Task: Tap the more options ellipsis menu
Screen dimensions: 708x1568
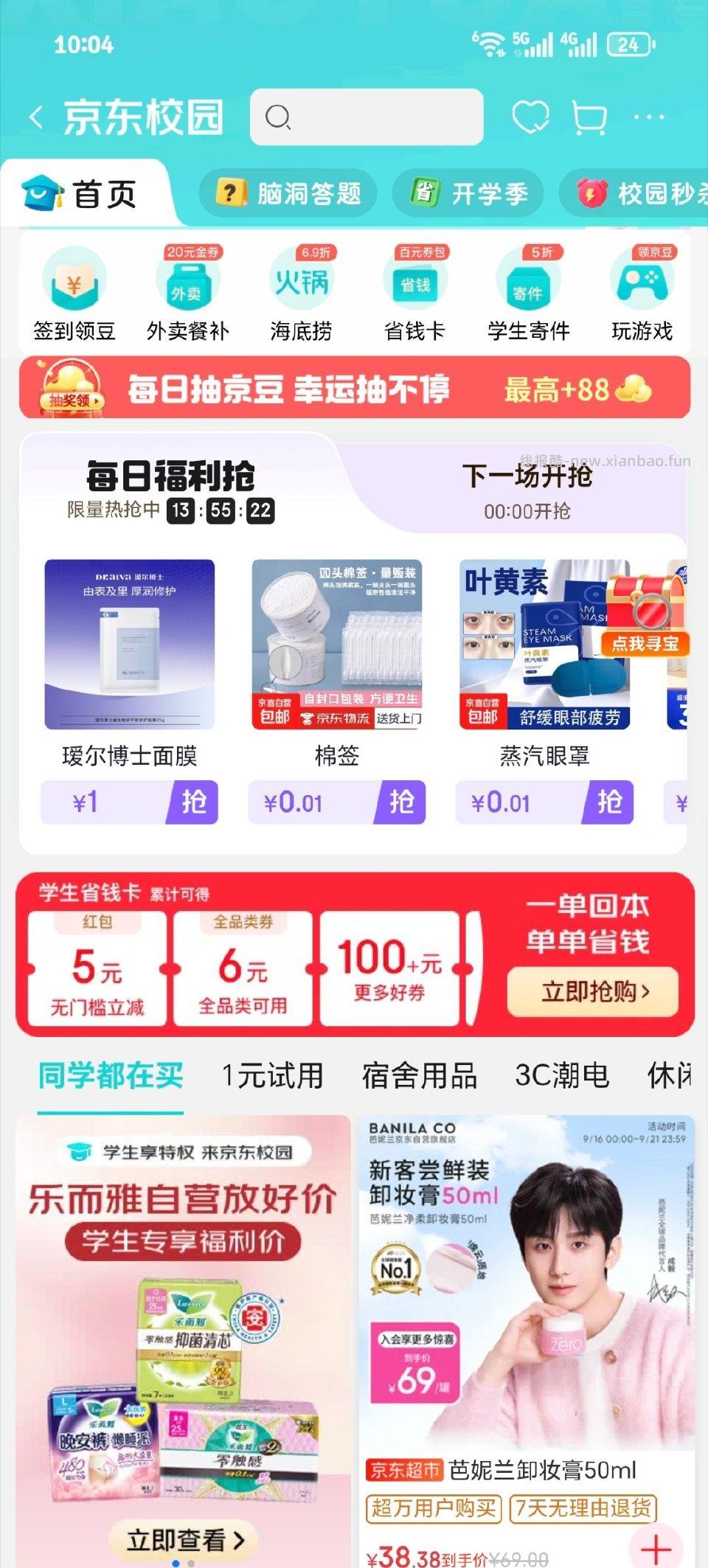Action: point(648,116)
